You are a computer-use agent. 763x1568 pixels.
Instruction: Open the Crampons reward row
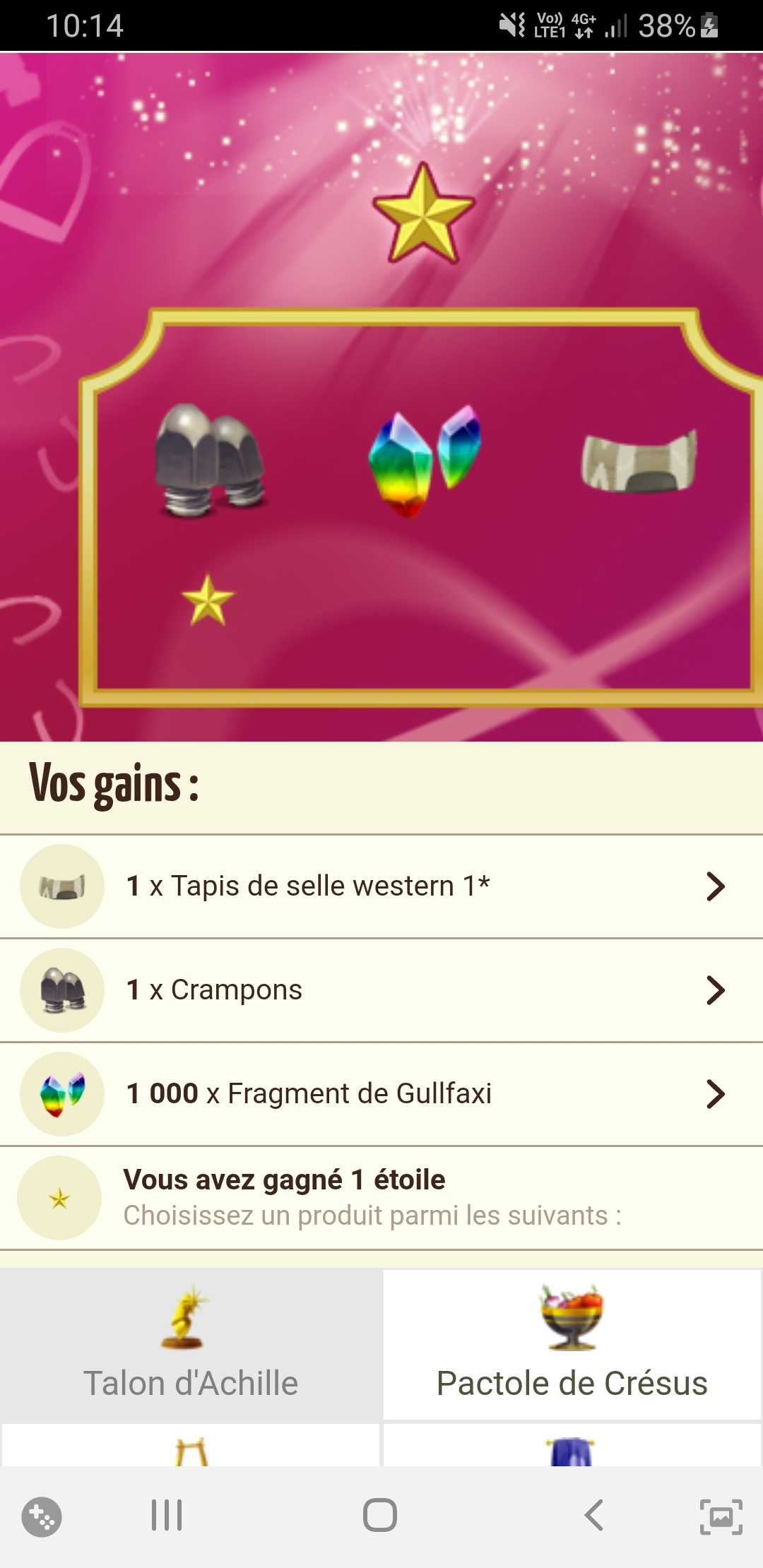pos(381,990)
